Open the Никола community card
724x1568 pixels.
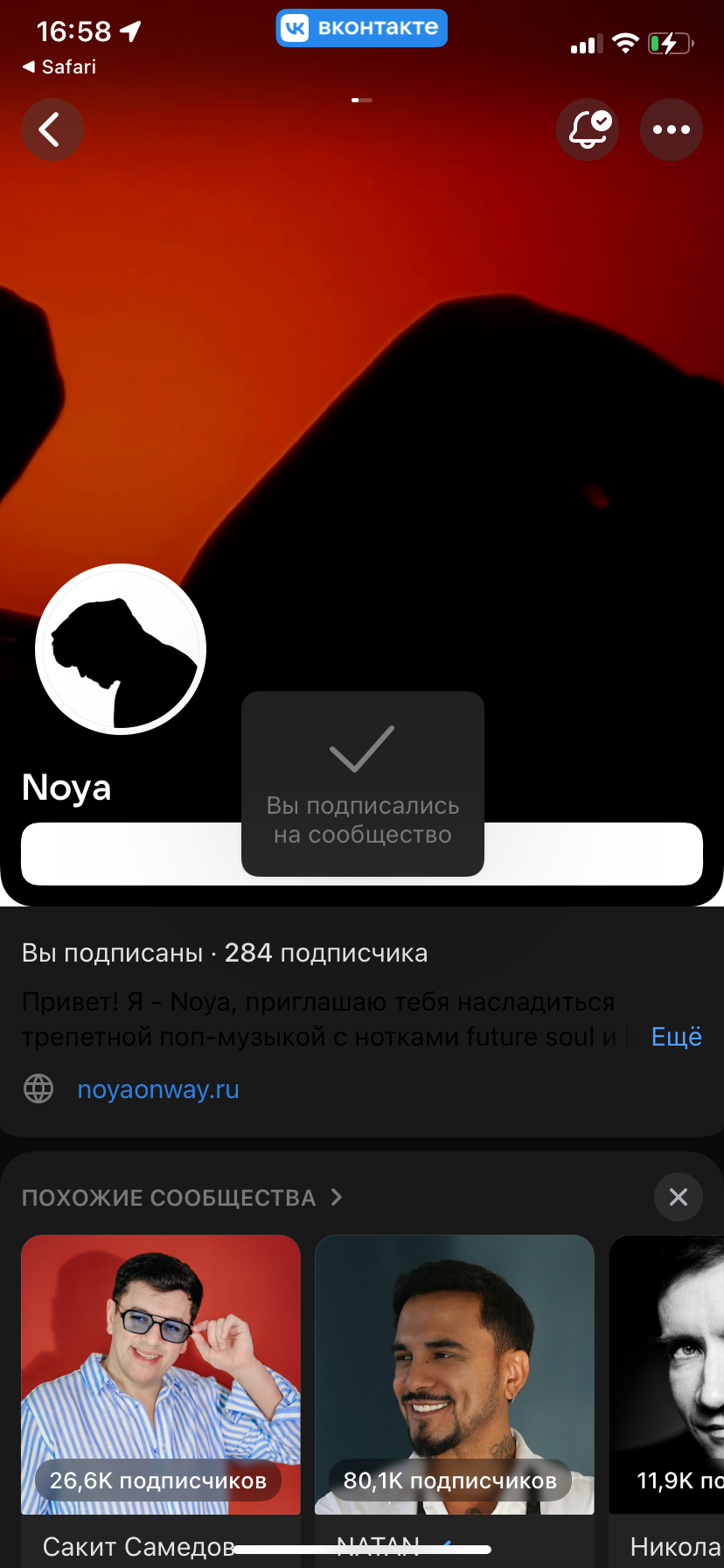pos(666,1400)
